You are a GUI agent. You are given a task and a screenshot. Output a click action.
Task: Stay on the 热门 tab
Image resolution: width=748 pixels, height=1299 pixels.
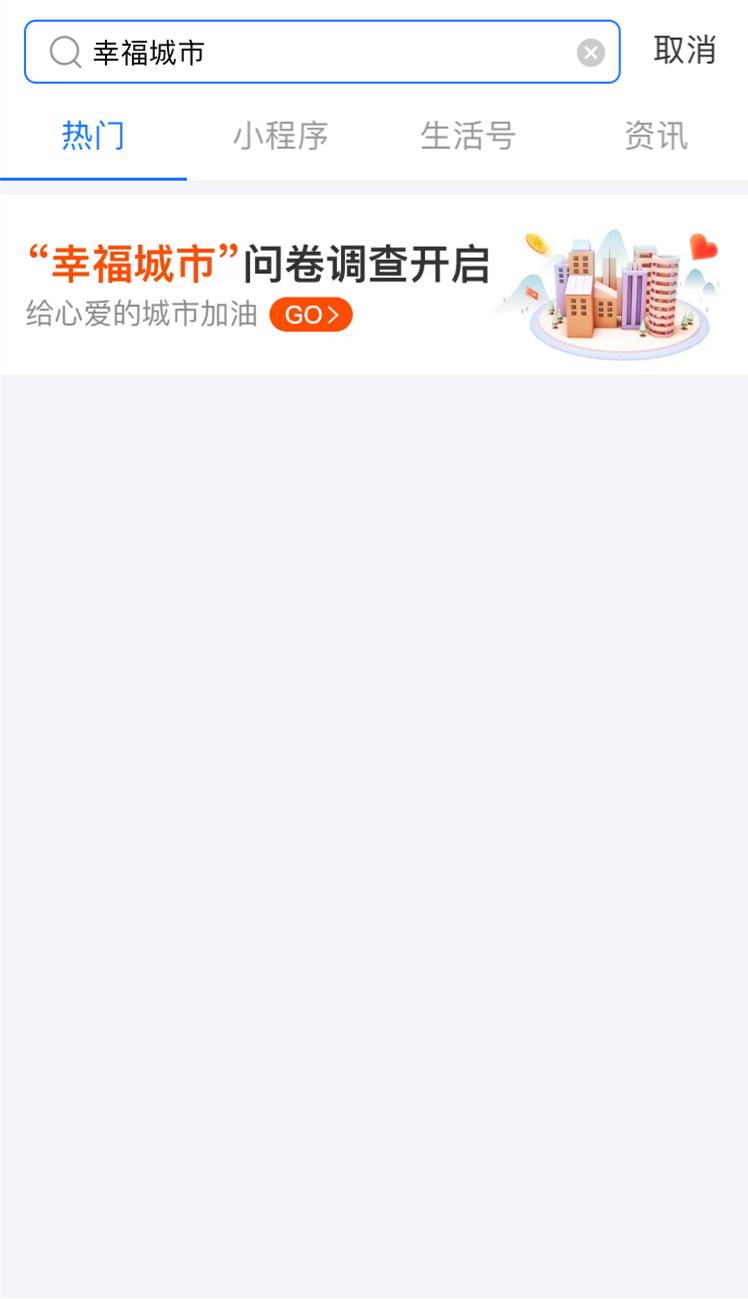tap(93, 136)
